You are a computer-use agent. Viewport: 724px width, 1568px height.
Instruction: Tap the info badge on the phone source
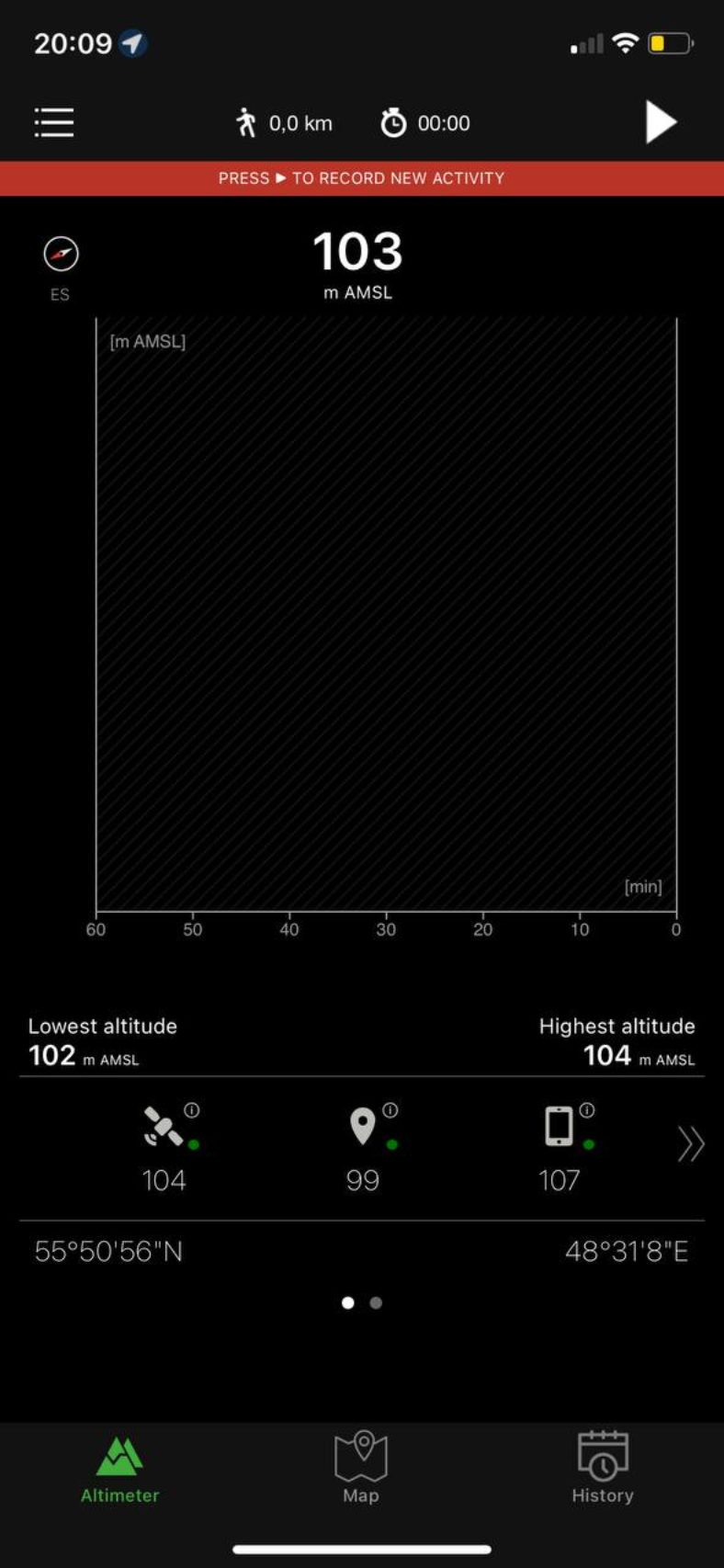pos(588,1109)
